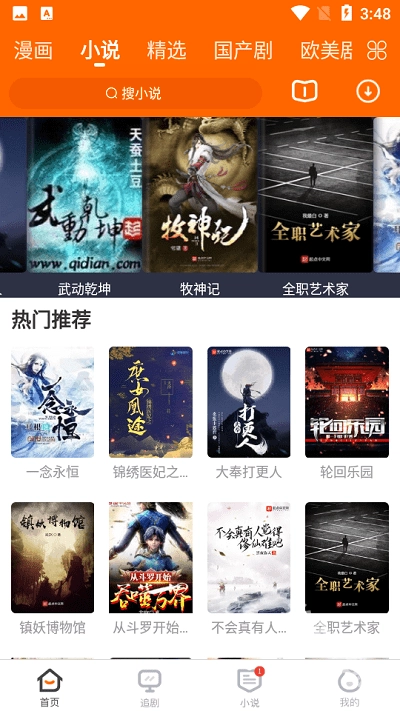The height and width of the screenshot is (711, 400).
Task: Open the bookshelf icon
Action: pyautogui.click(x=304, y=92)
